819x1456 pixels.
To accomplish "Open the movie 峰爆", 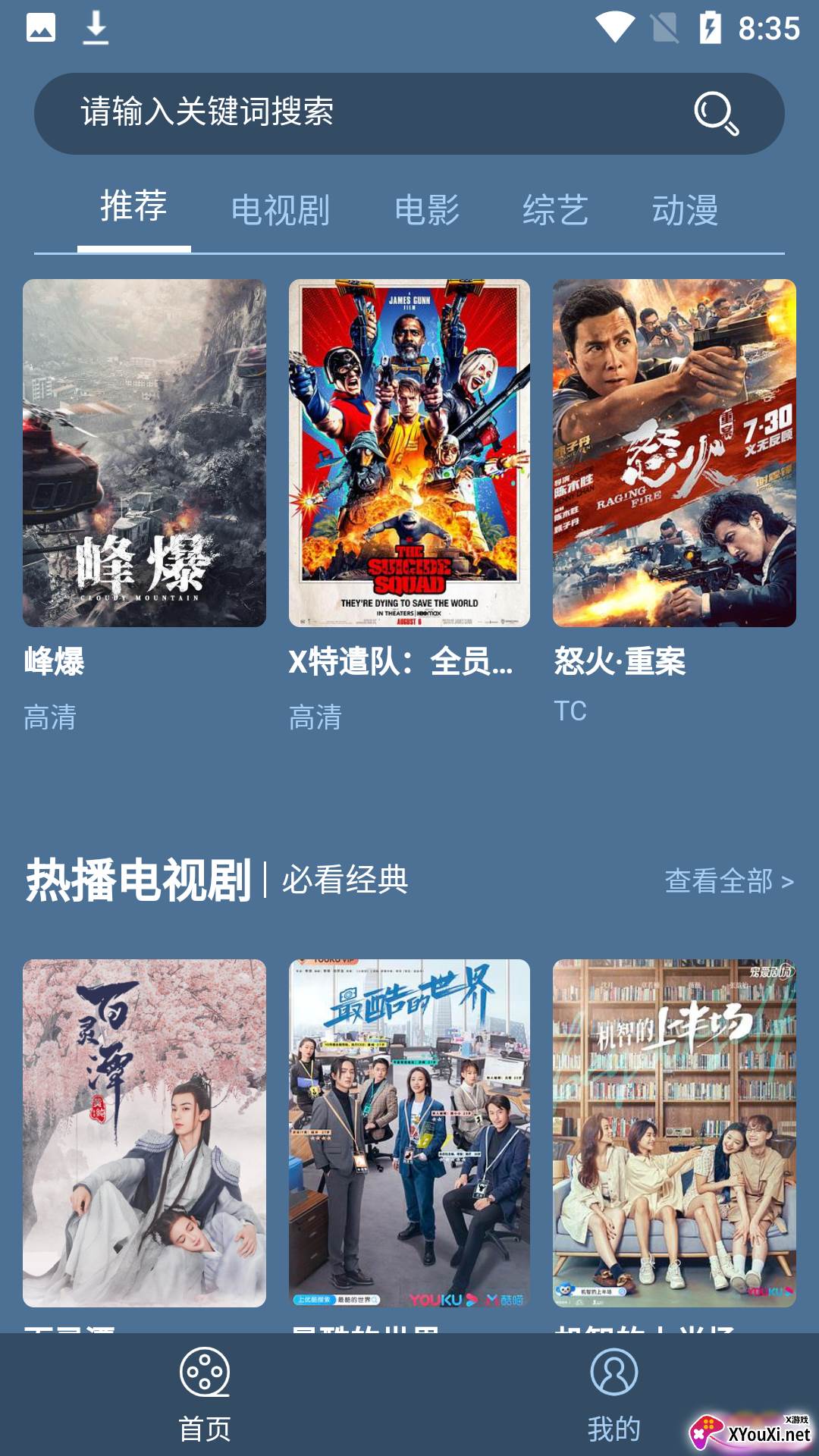I will [x=144, y=453].
